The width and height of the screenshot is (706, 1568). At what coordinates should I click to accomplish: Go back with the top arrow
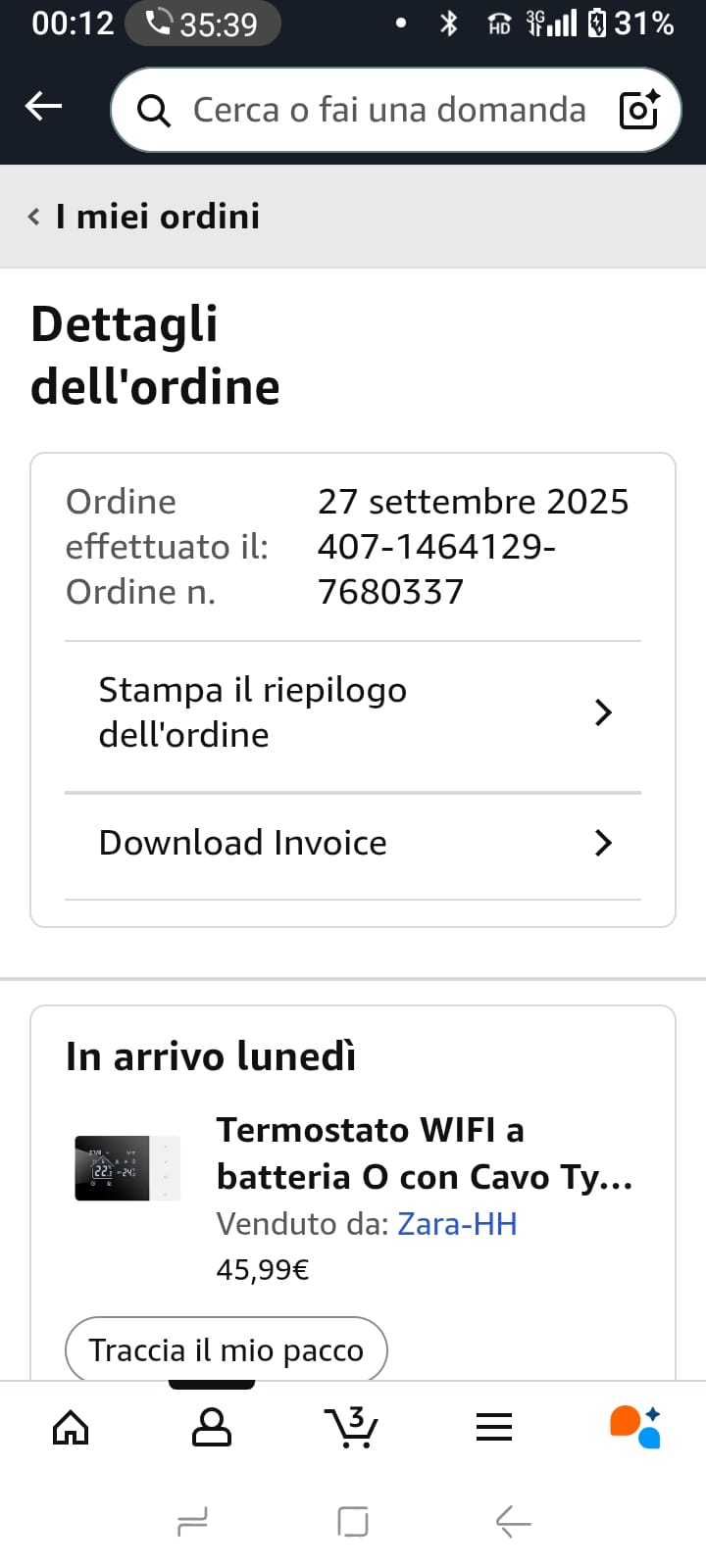pos(44,106)
